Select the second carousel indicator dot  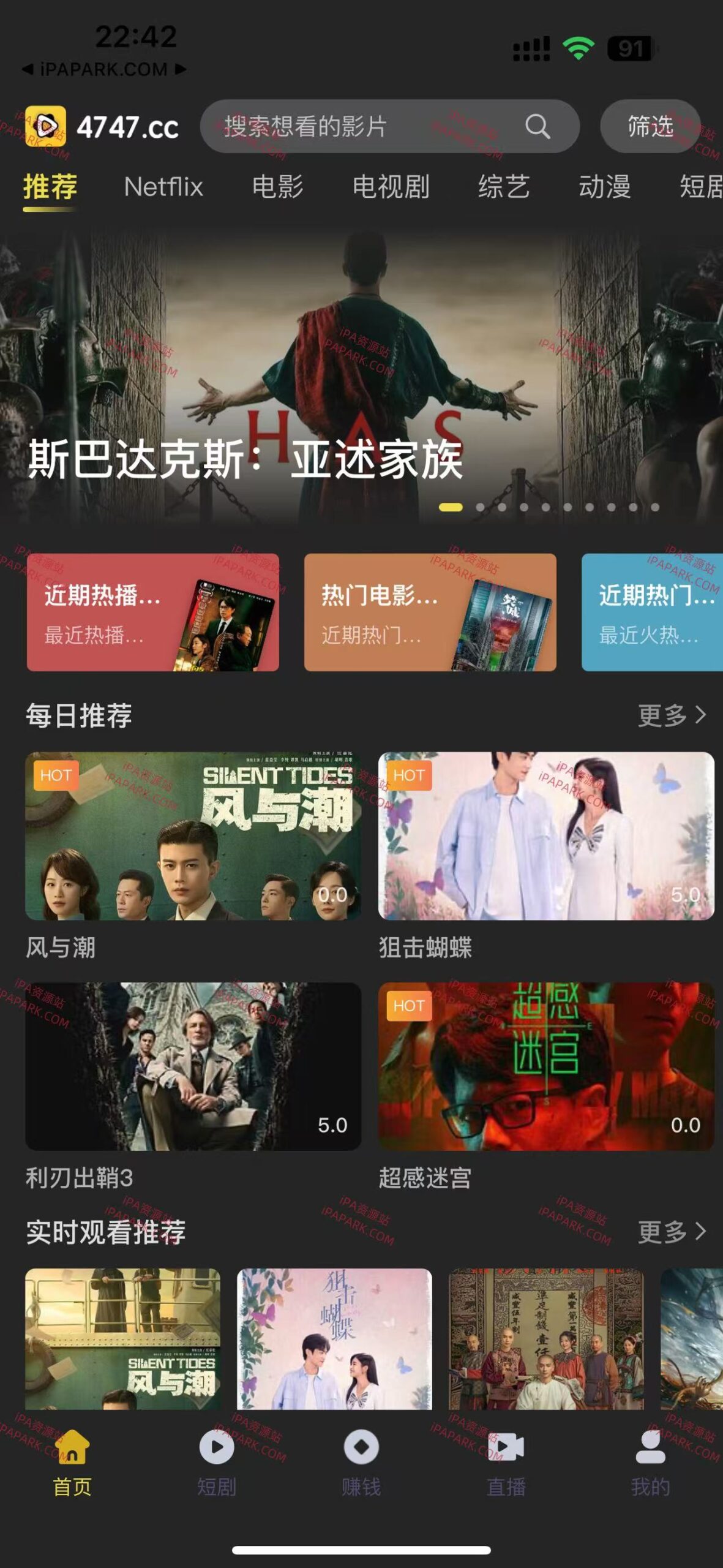pos(482,507)
